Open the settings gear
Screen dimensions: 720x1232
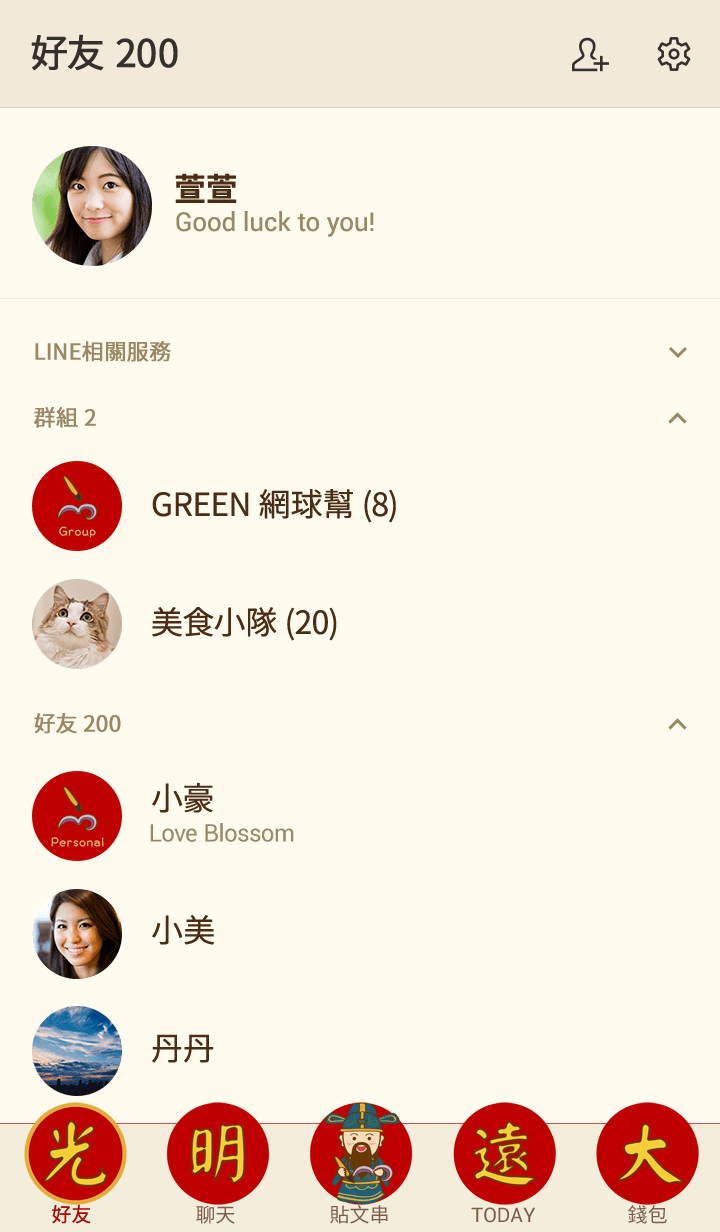674,55
